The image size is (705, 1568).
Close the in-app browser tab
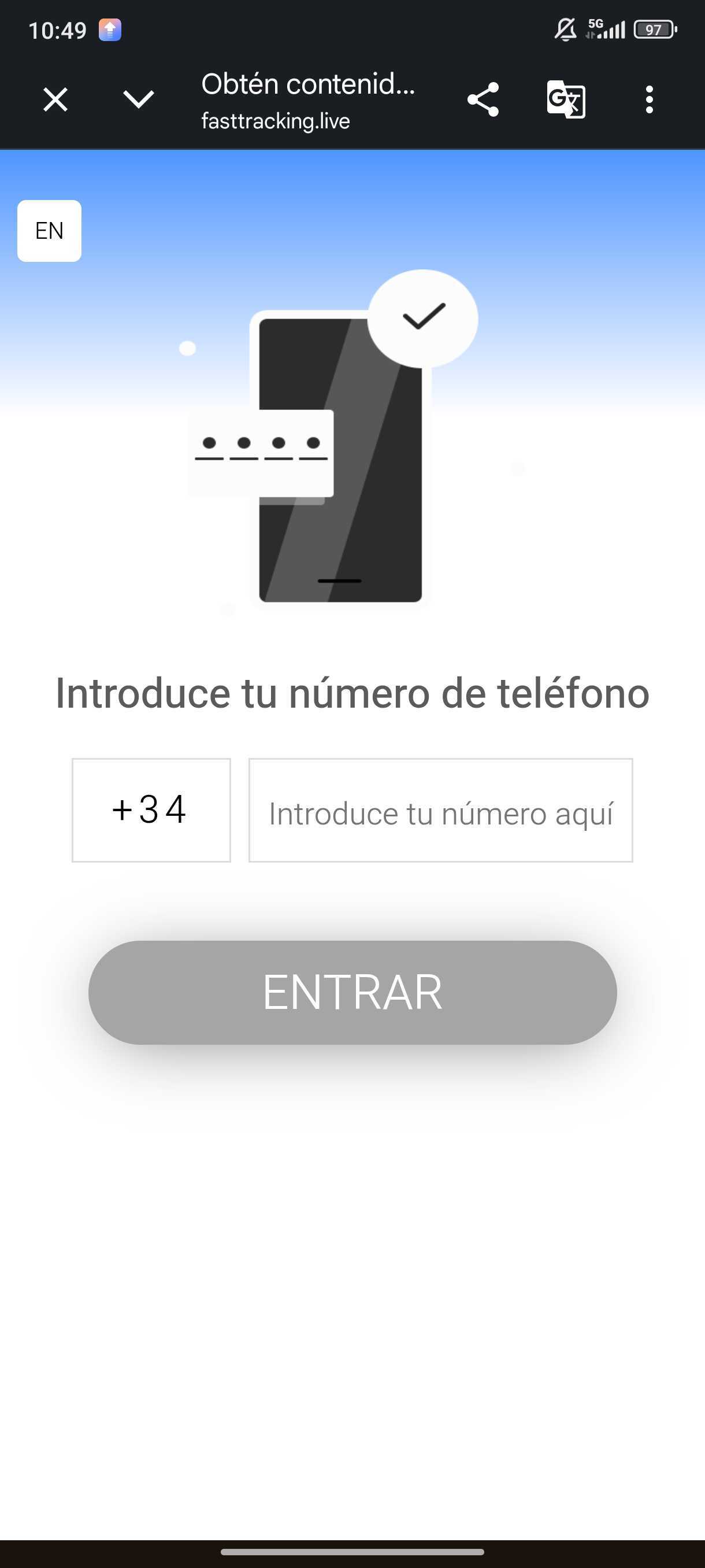coord(55,99)
